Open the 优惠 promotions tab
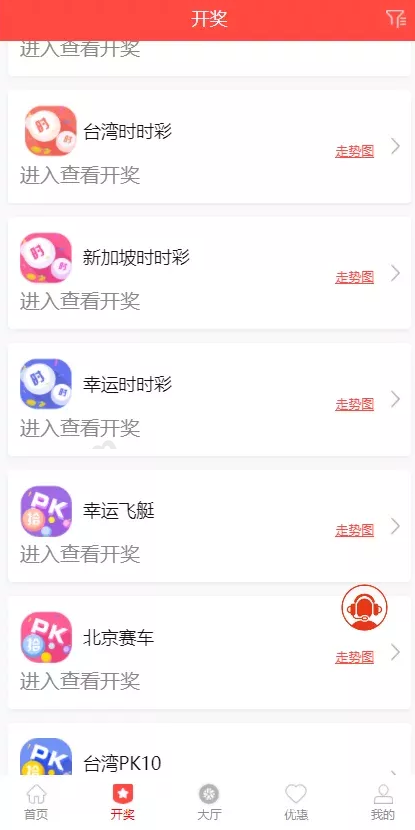Viewport: 415px width, 830px height. click(296, 802)
